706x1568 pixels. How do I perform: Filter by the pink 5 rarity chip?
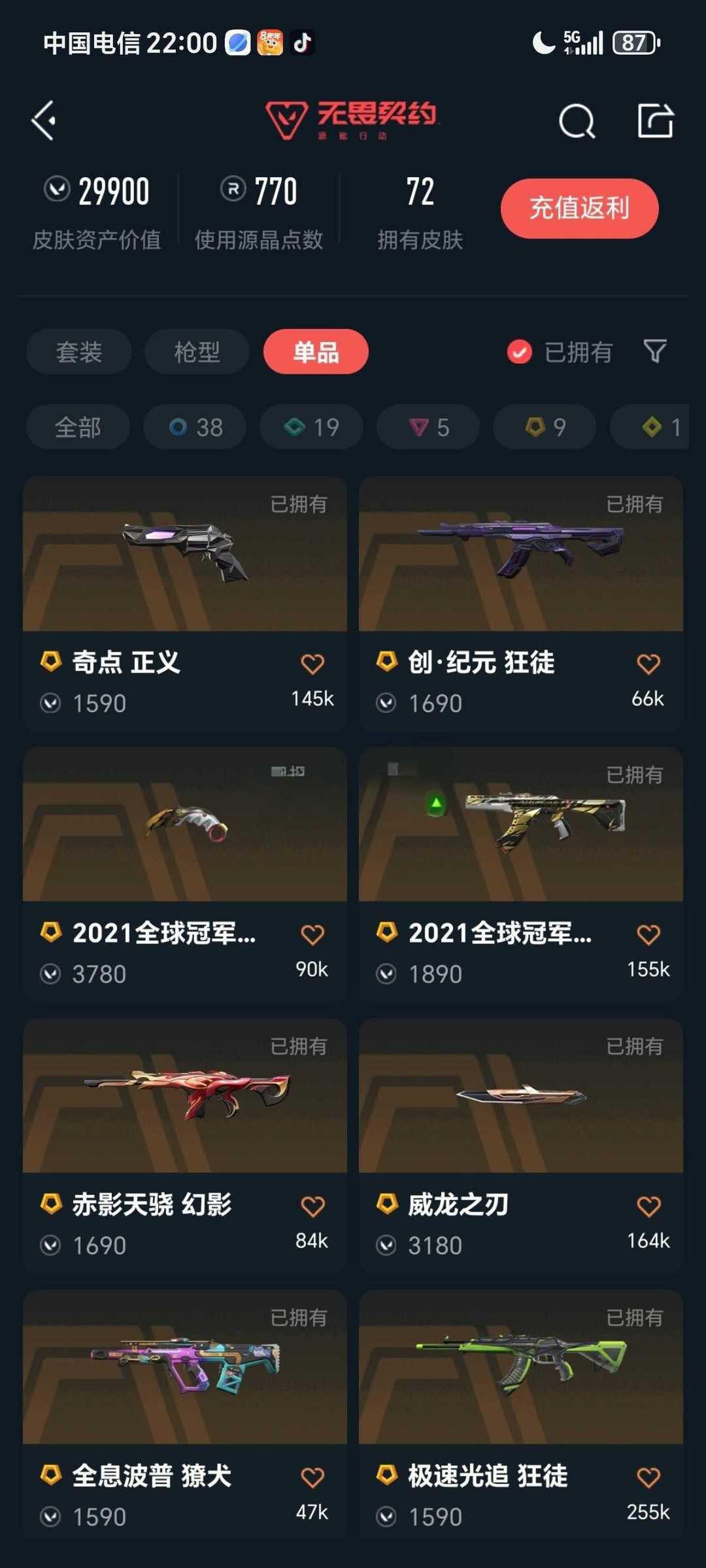coord(428,427)
